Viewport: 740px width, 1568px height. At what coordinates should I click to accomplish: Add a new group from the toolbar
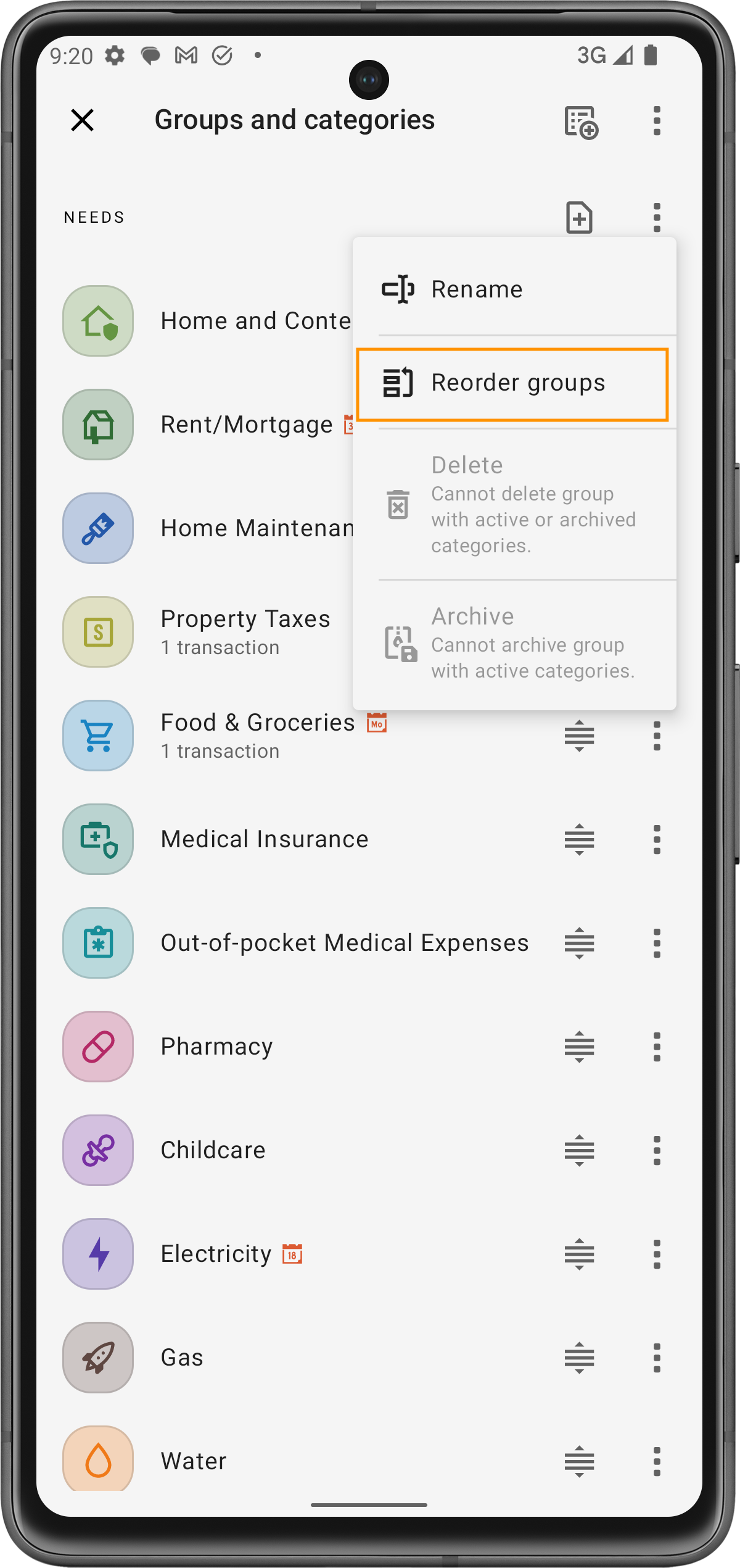point(581,122)
